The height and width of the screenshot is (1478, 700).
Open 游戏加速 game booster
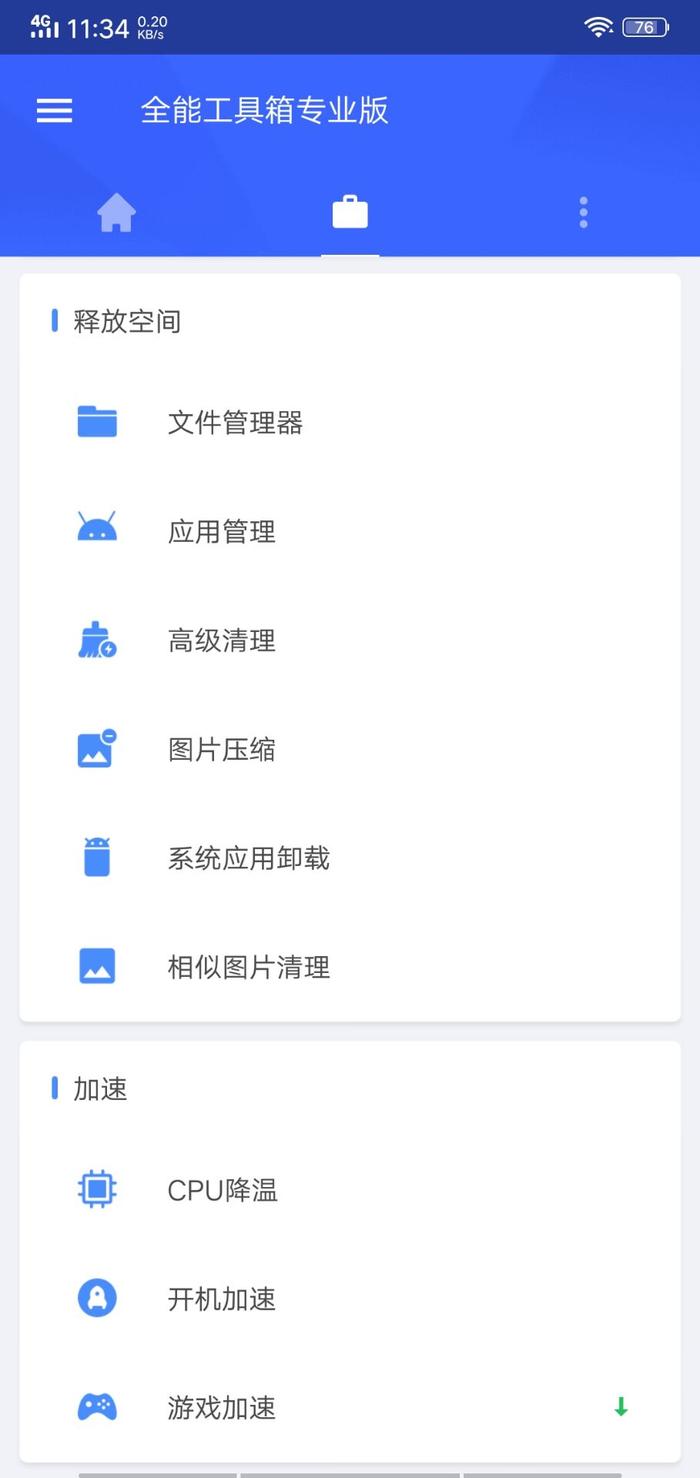click(350, 1408)
